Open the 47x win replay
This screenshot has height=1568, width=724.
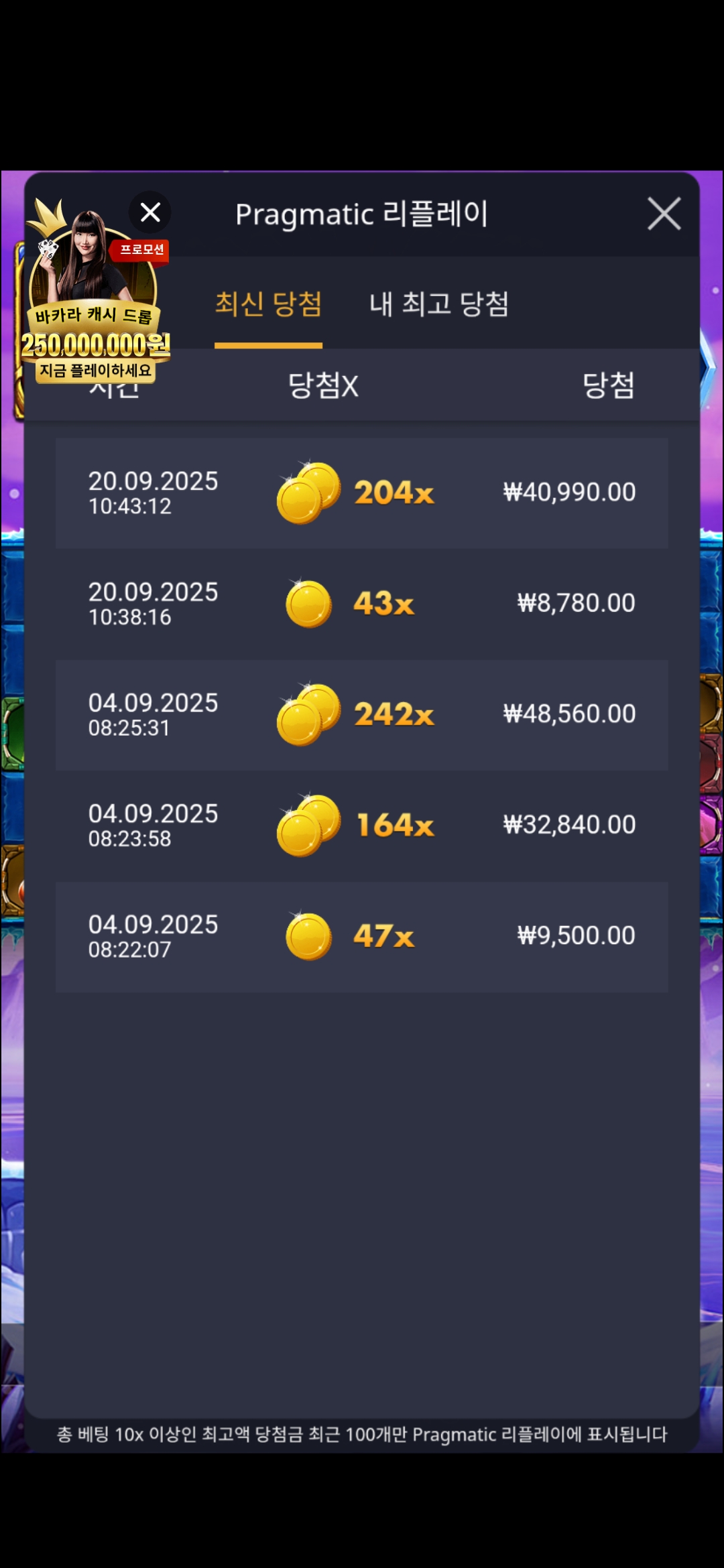coord(361,936)
